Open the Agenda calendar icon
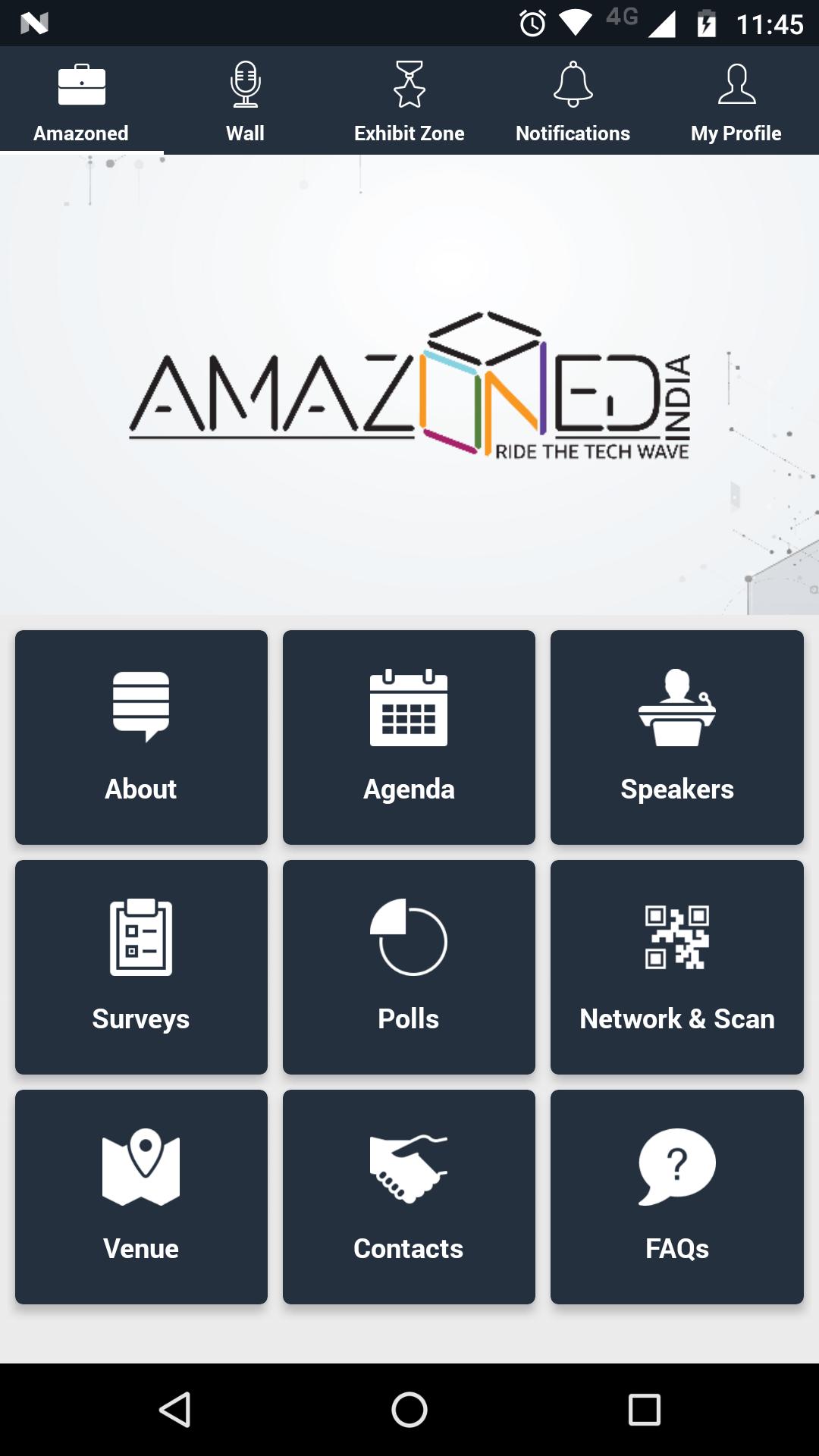This screenshot has height=1456, width=819. point(409,707)
